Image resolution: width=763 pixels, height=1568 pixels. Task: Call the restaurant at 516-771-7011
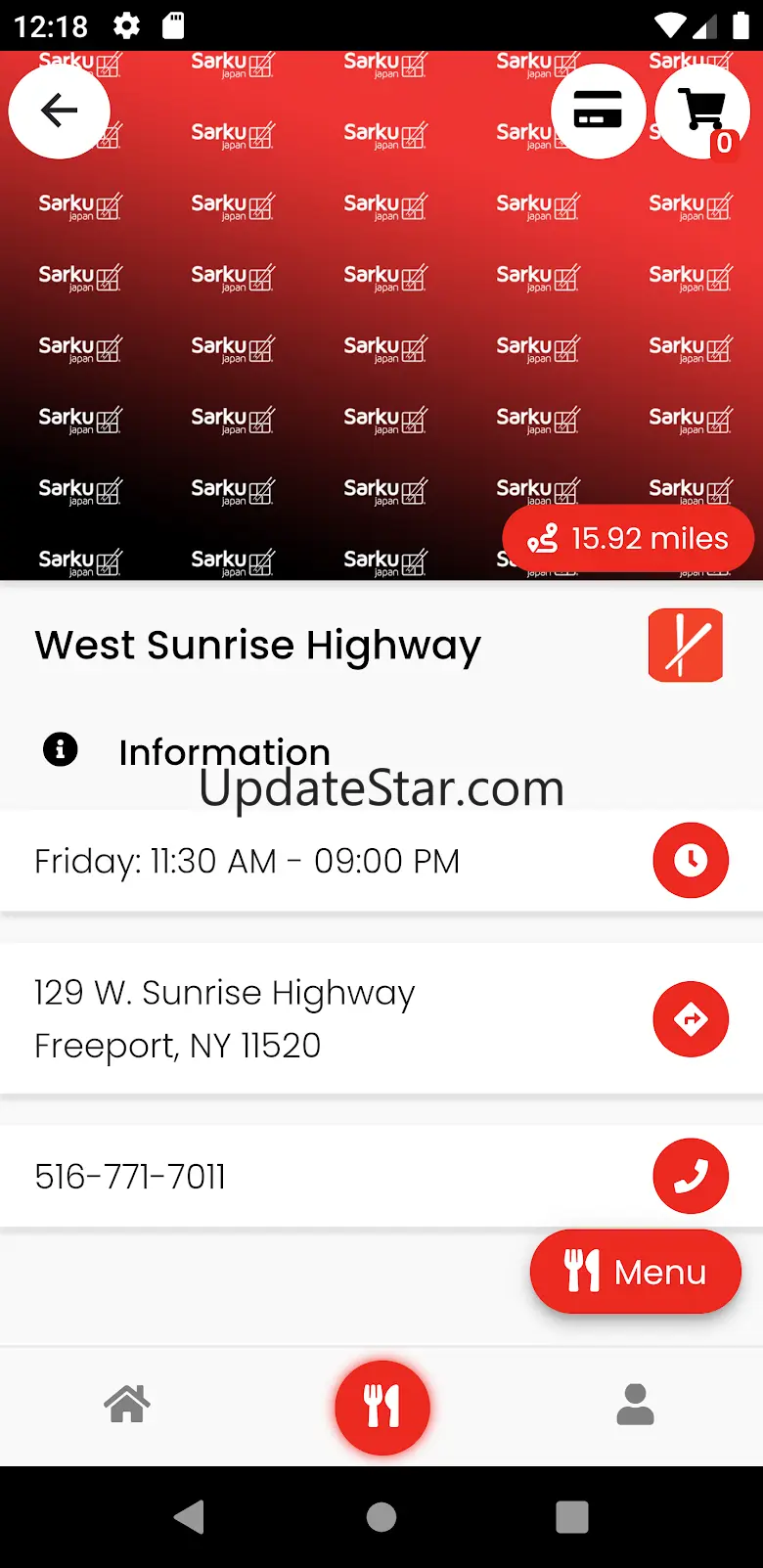pos(691,1176)
